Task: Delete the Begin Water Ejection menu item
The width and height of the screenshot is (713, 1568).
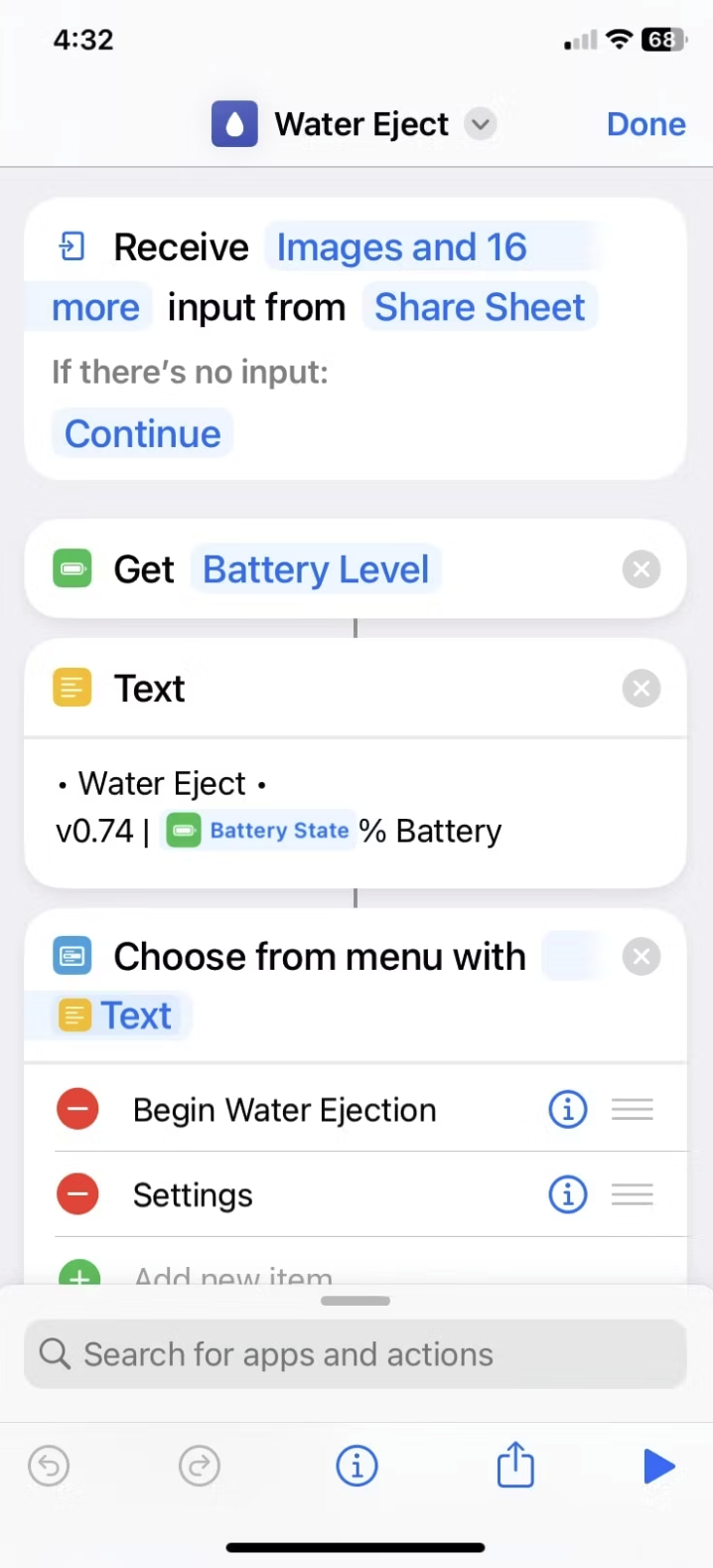Action: coord(77,1109)
